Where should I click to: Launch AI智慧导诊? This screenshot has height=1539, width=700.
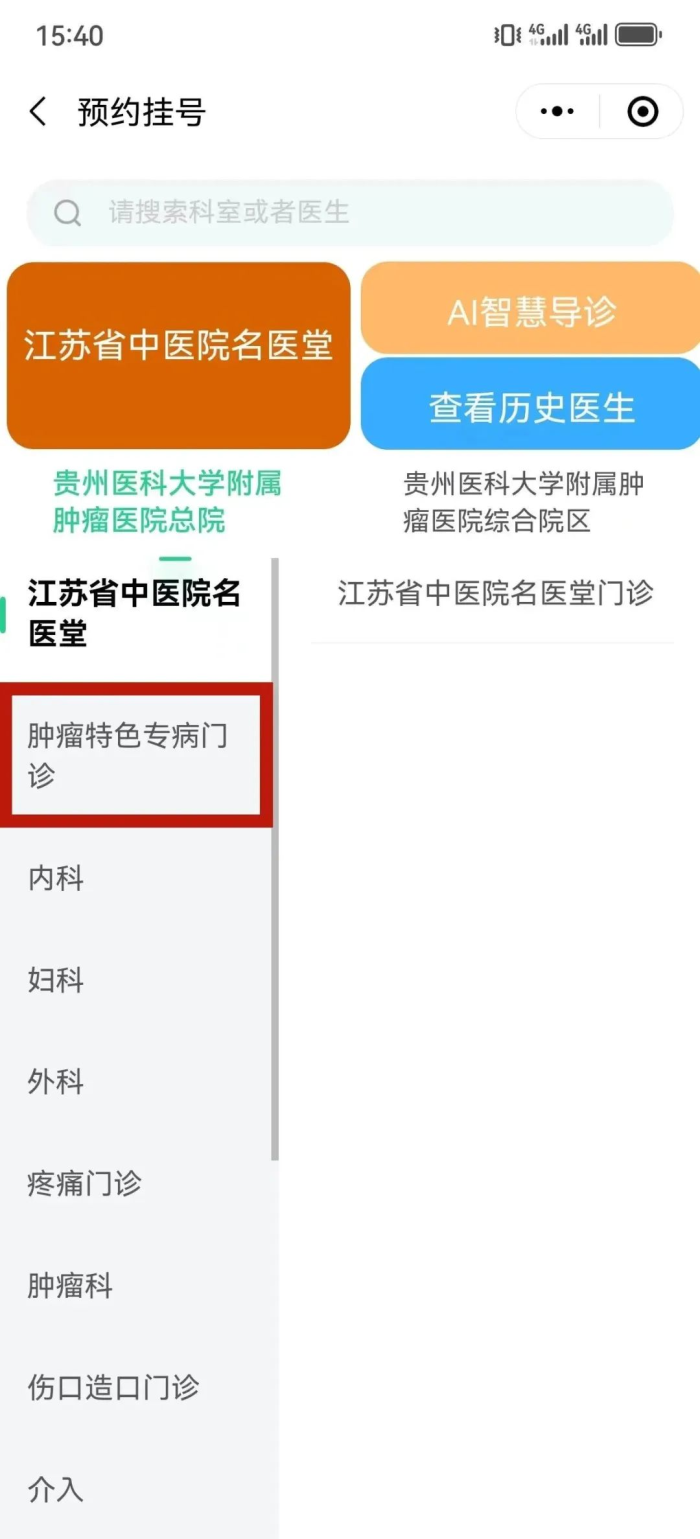[x=530, y=312]
